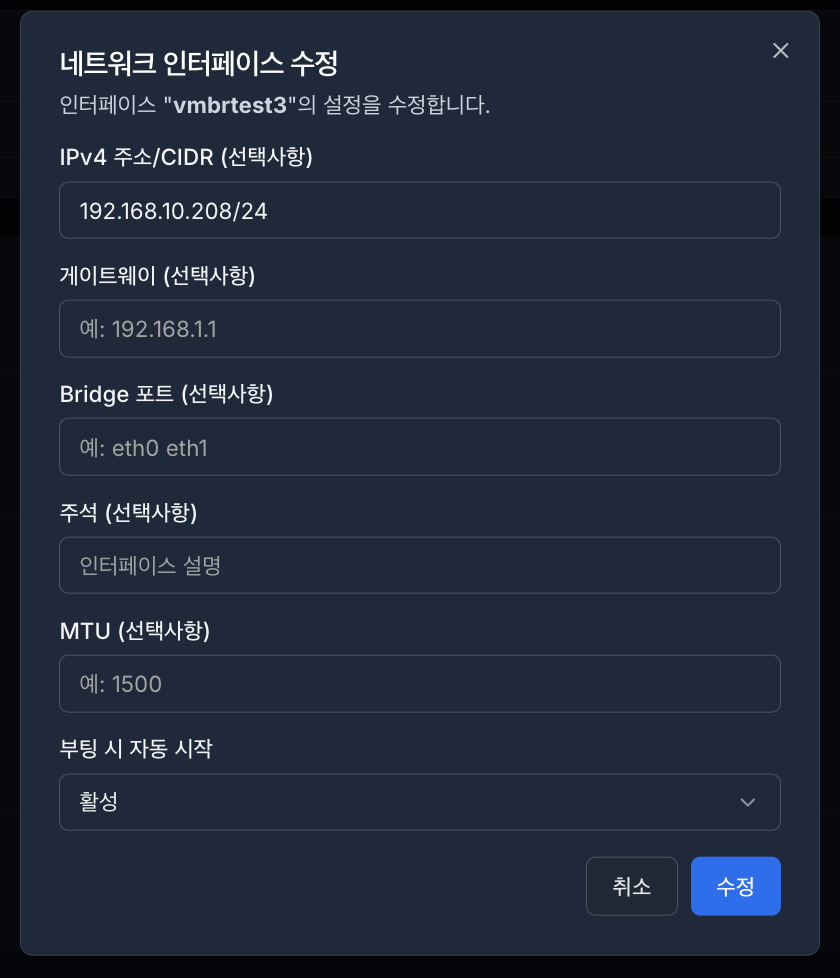Click the bridge port example text eth0 eth1
The image size is (840, 978).
tap(145, 447)
